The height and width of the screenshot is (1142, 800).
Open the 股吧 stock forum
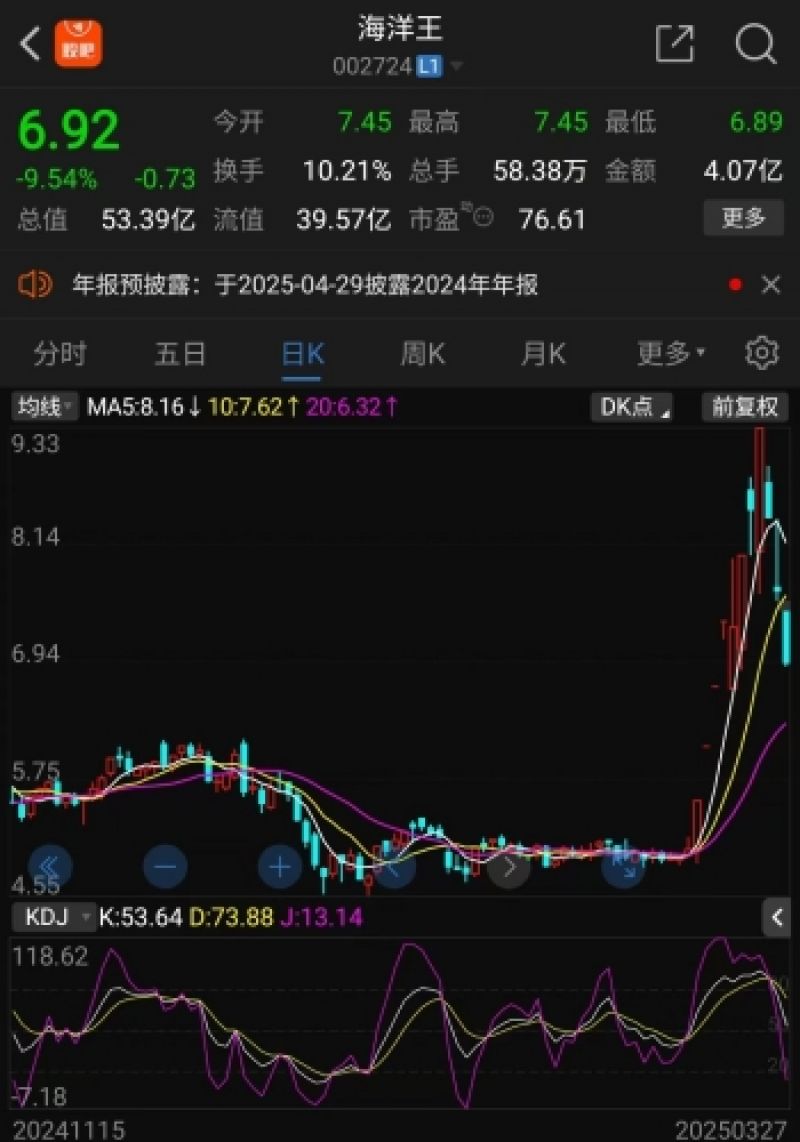[x=79, y=43]
